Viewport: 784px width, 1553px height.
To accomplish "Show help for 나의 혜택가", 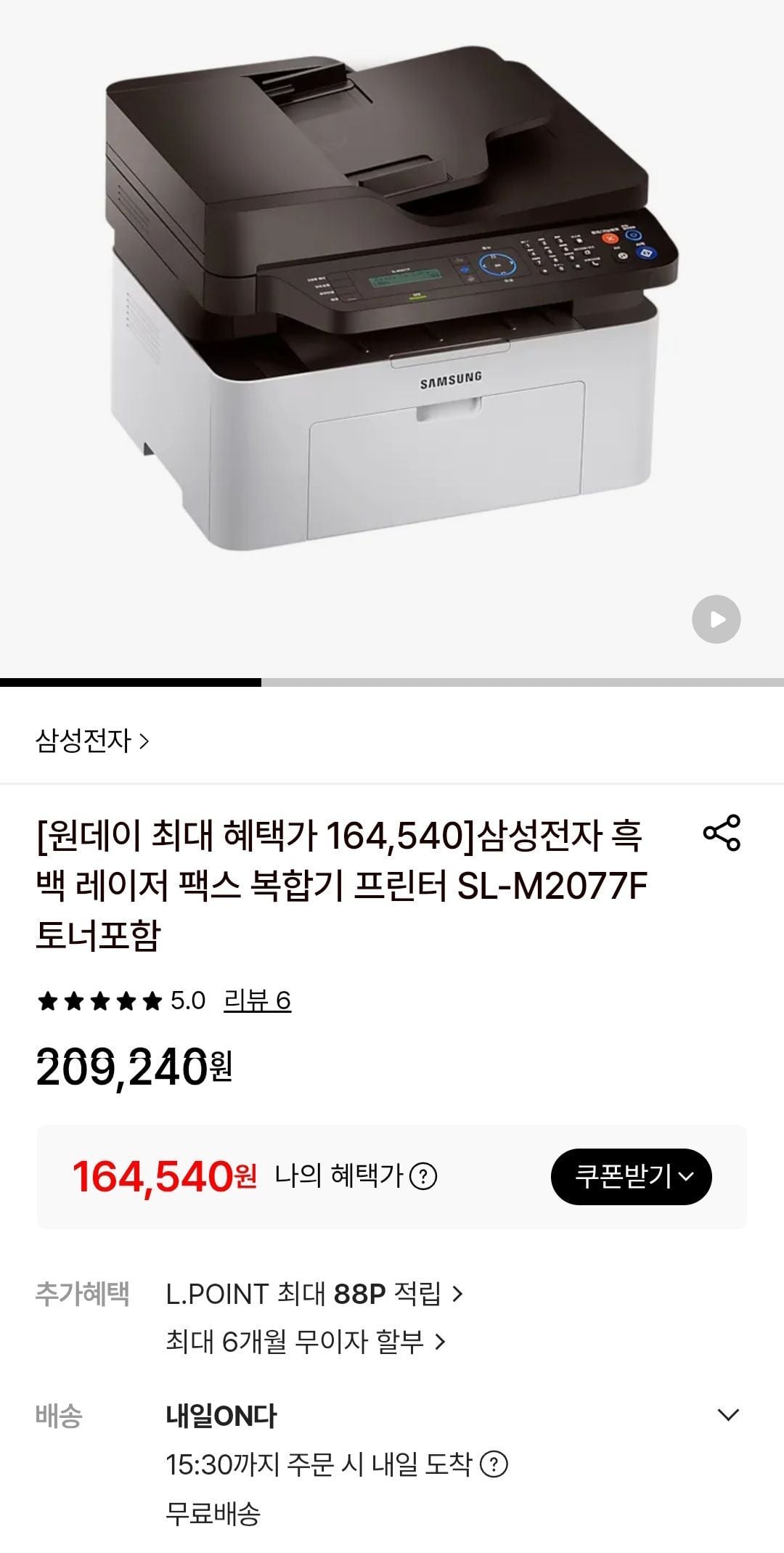I will pyautogui.click(x=423, y=1176).
